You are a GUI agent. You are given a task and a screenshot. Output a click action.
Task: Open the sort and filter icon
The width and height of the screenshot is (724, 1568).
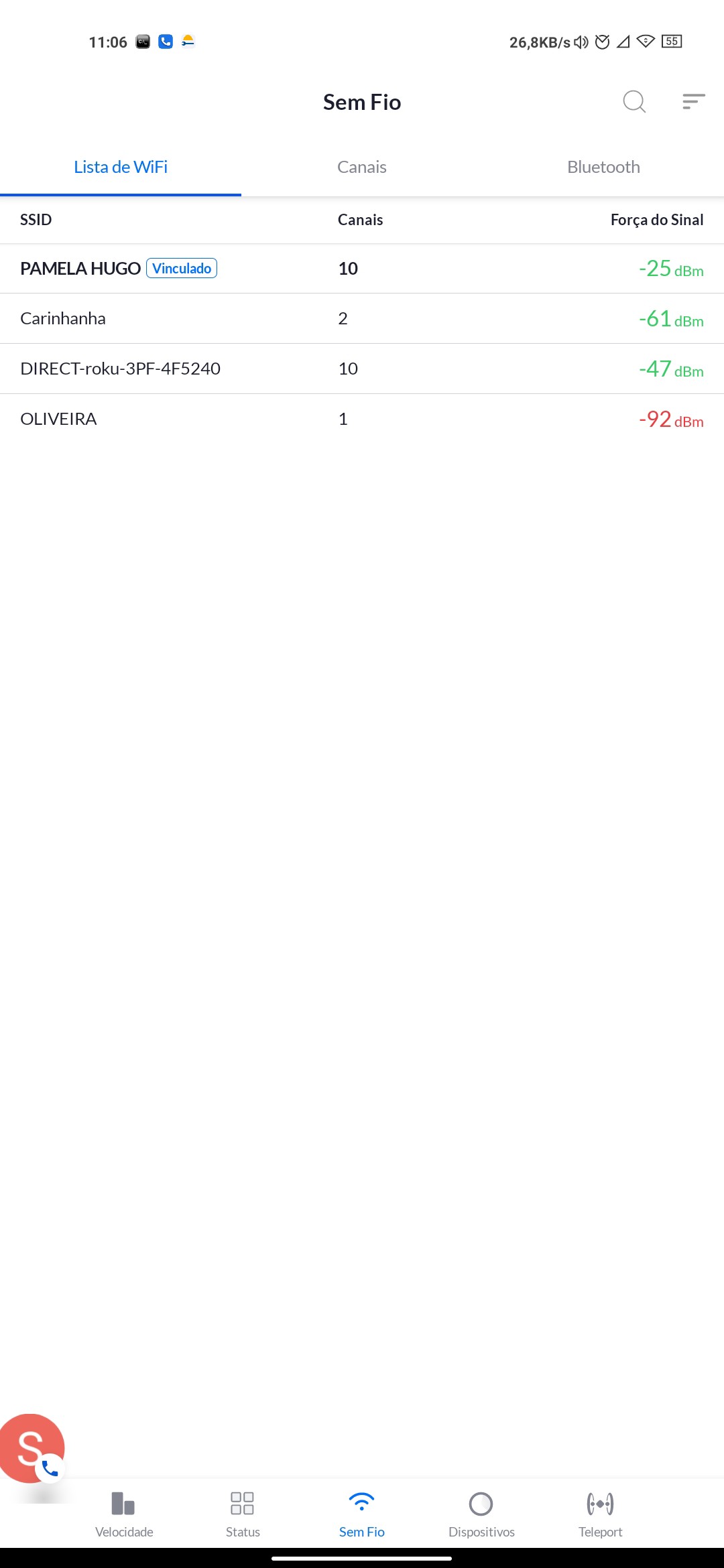(x=693, y=102)
